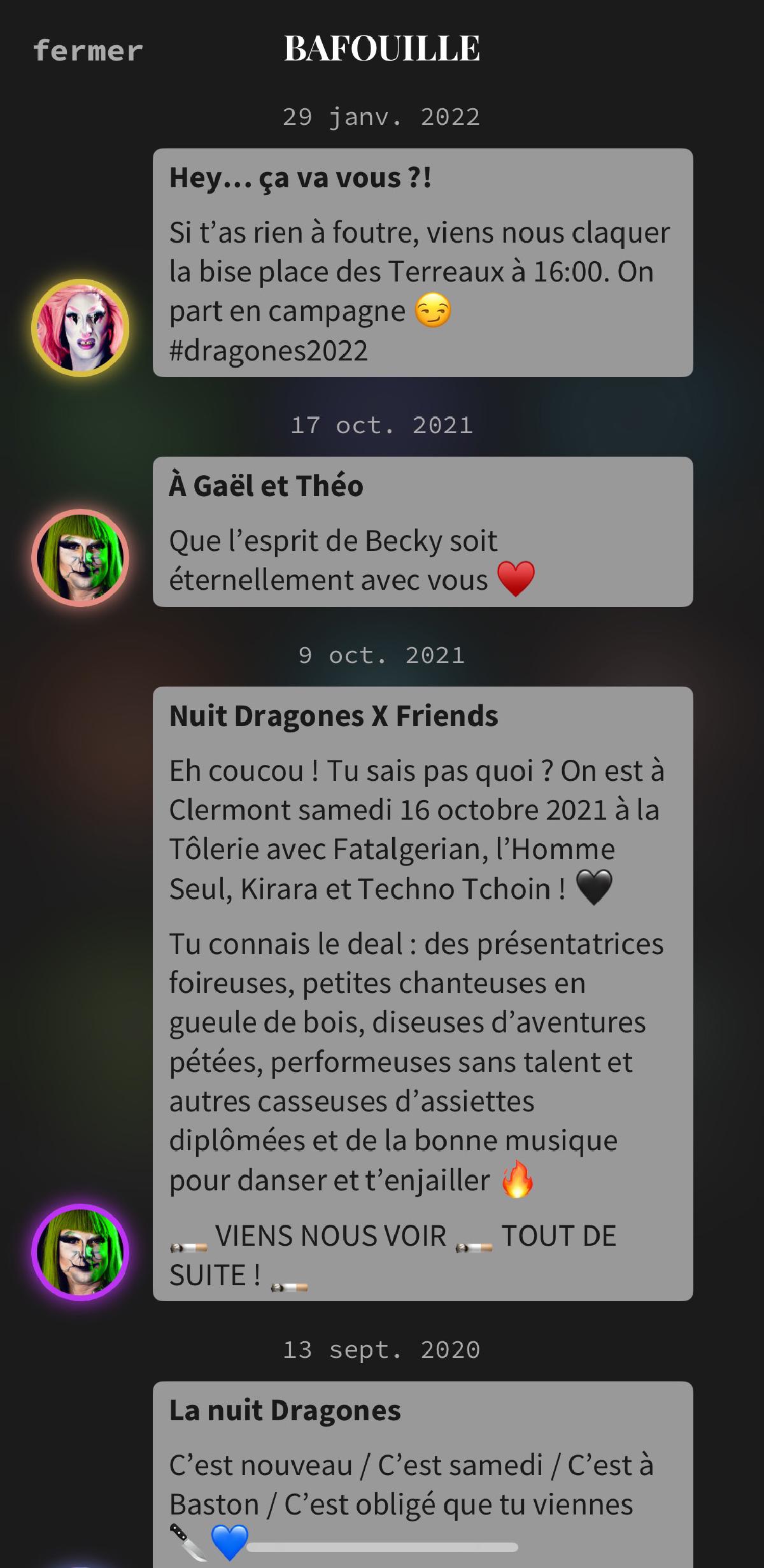This screenshot has width=764, height=1568.
Task: Close the Bafouille screen with fermer
Action: pos(88,51)
